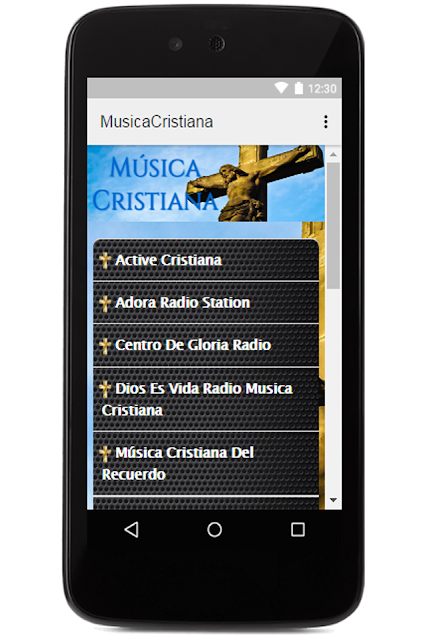427x640 pixels.
Task: Play Adora Radio Station
Action: 206,303
